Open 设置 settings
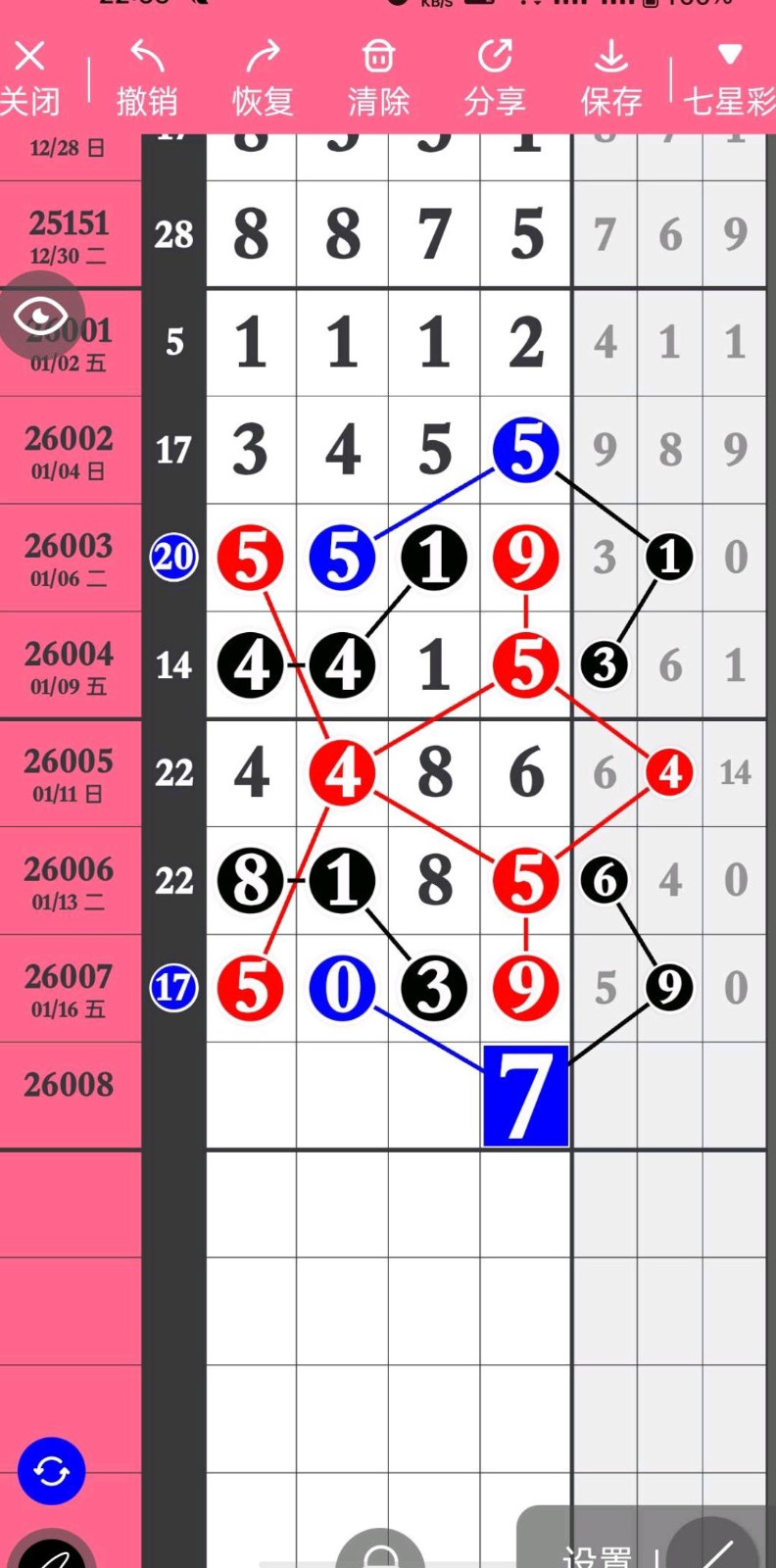 coord(597,1554)
